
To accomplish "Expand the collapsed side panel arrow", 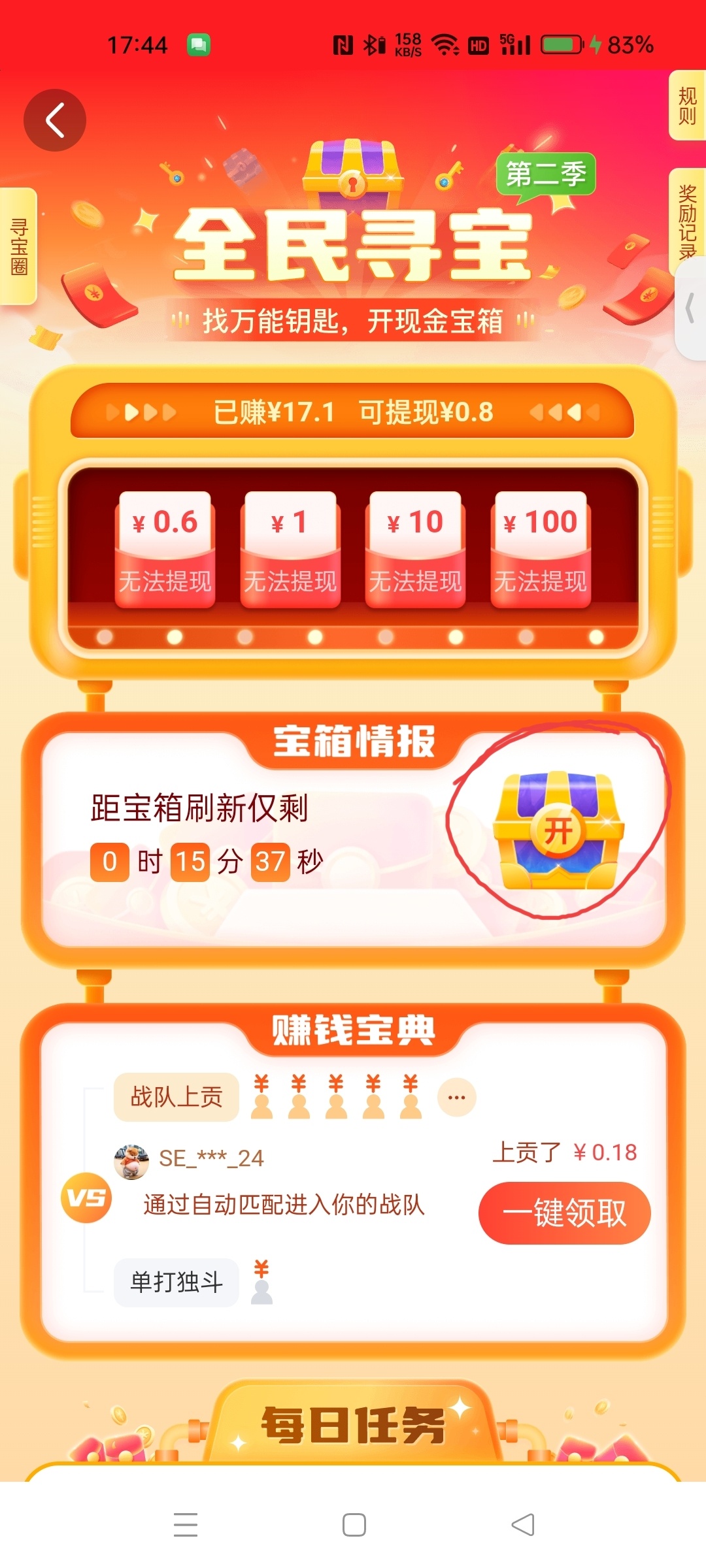I will pos(690,308).
